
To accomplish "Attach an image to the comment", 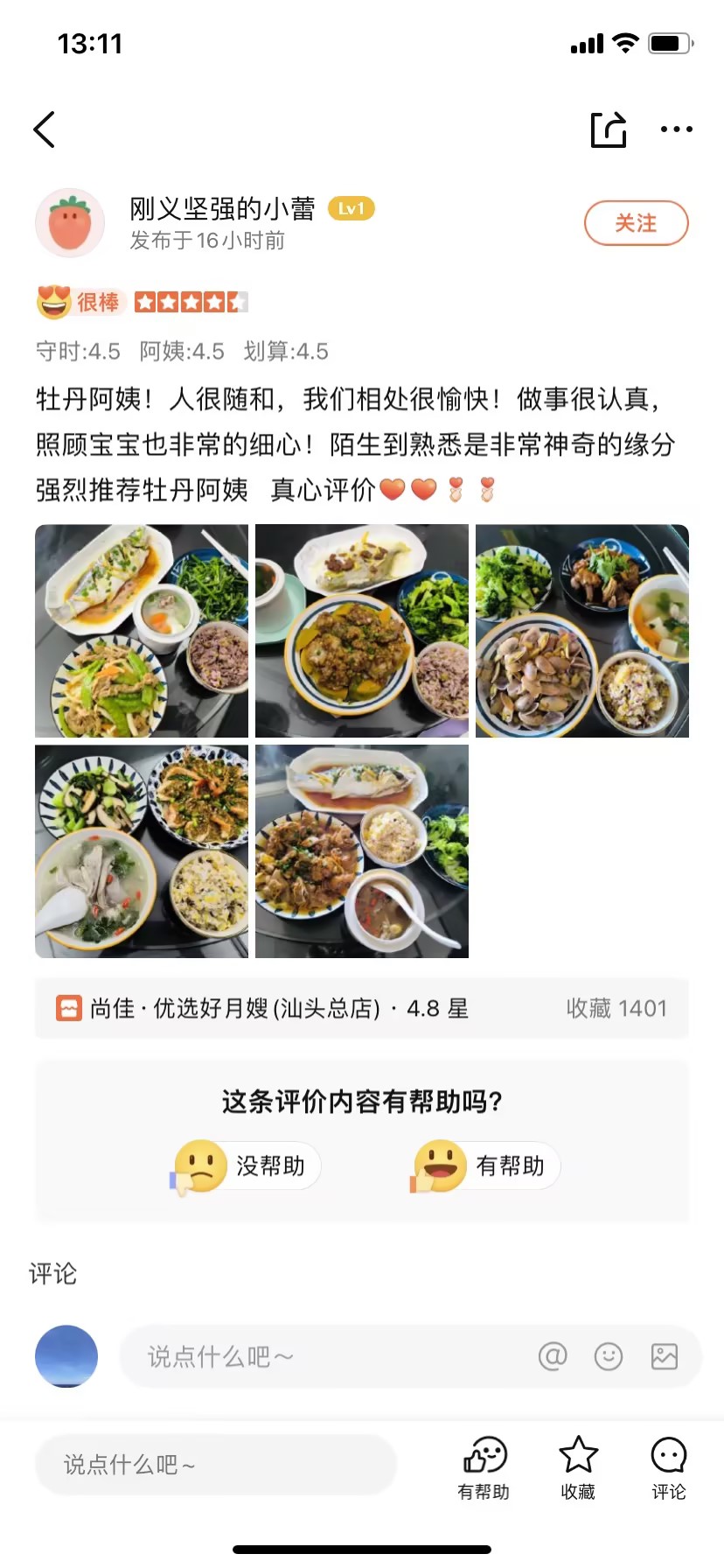I will 665,1357.
